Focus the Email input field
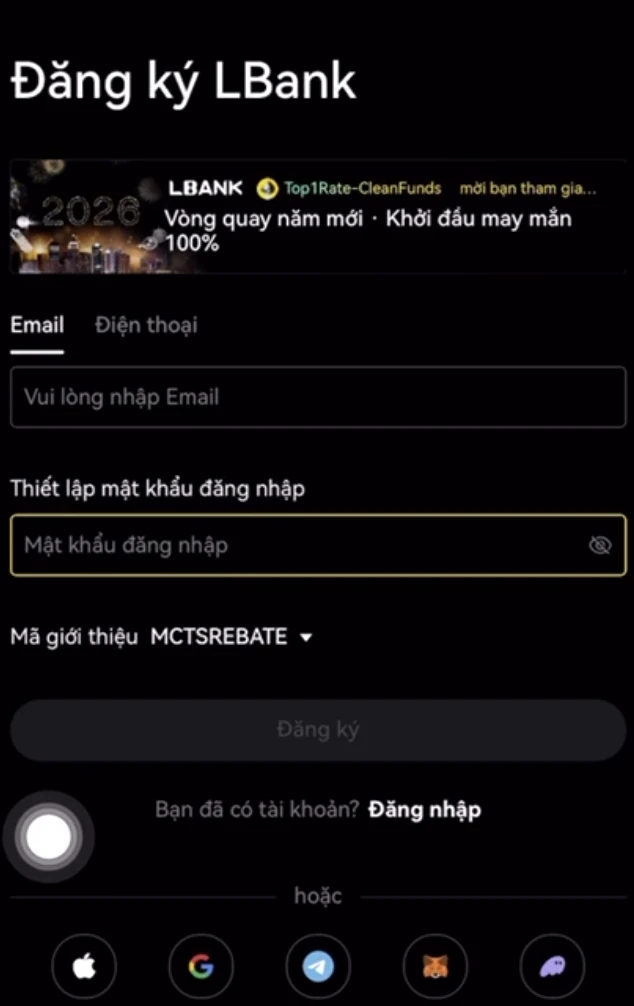Image resolution: width=634 pixels, height=1006 pixels. 317,397
